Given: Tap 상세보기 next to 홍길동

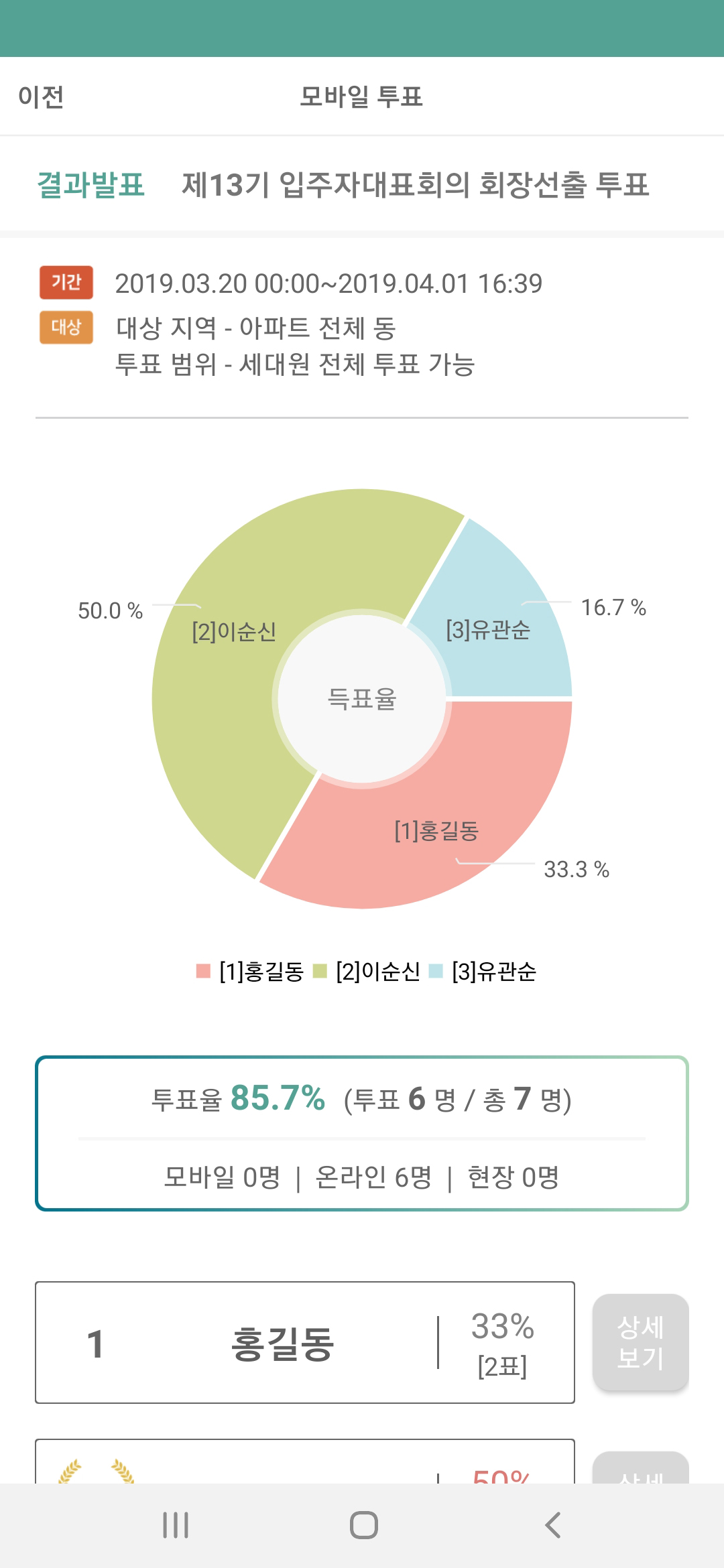Looking at the screenshot, I should (x=640, y=1342).
